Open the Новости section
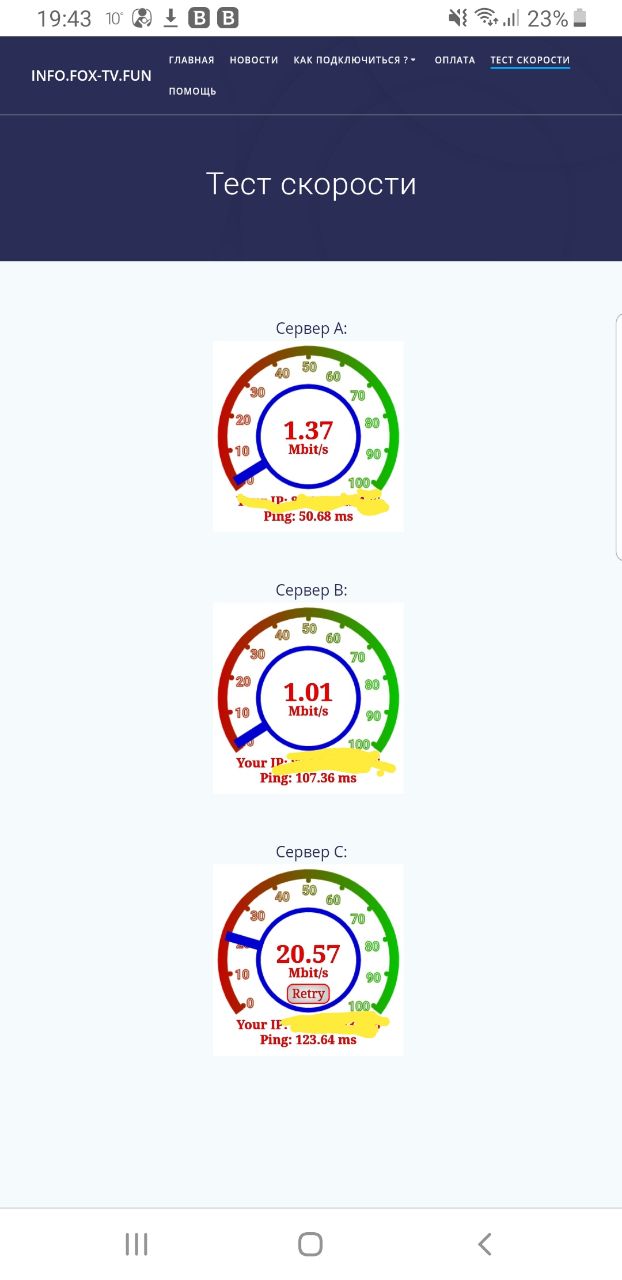 tap(254, 60)
